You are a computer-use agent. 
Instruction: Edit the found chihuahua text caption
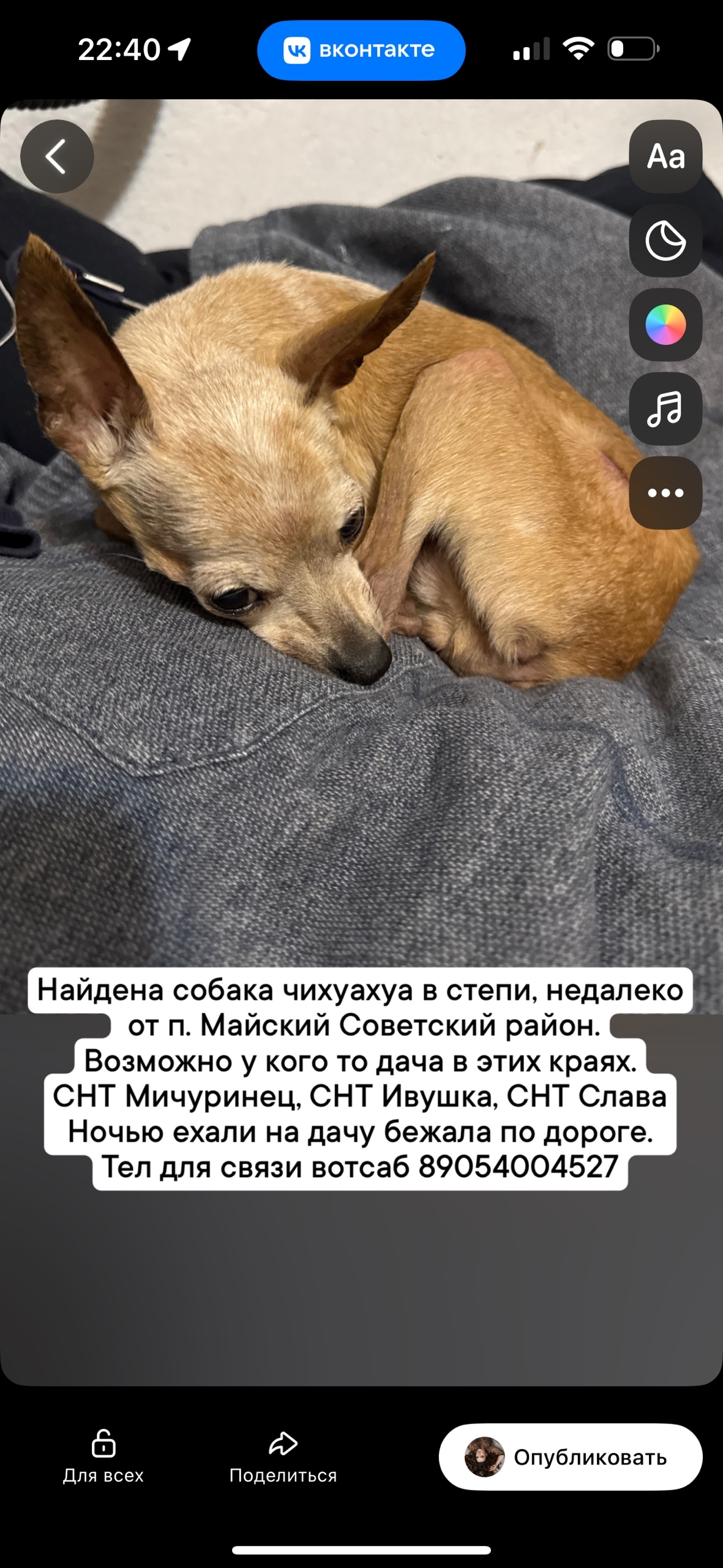tap(360, 1078)
